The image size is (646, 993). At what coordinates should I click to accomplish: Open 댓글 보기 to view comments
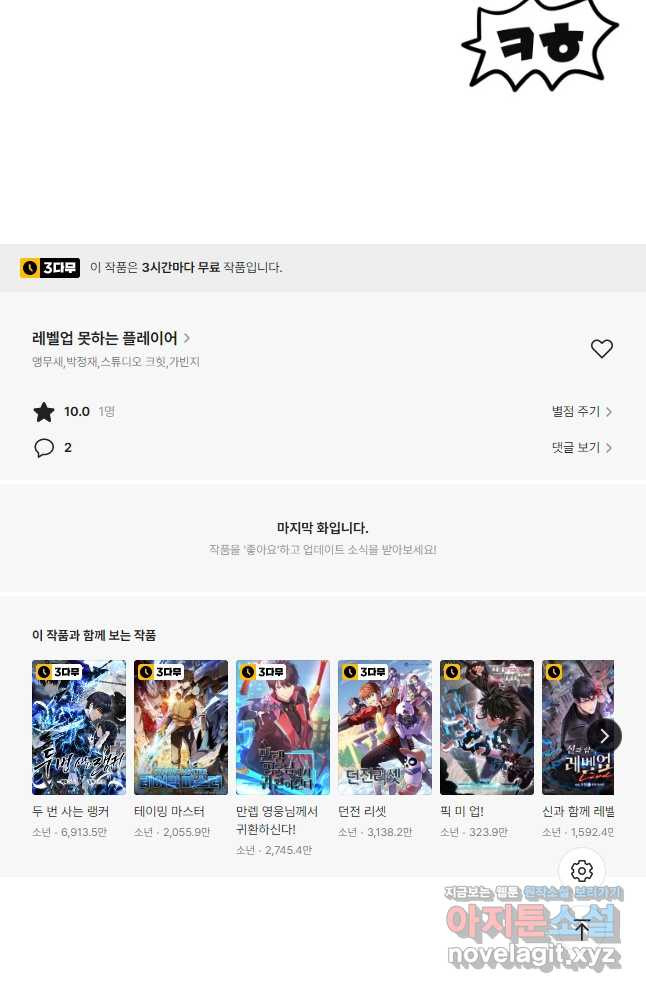(581, 448)
